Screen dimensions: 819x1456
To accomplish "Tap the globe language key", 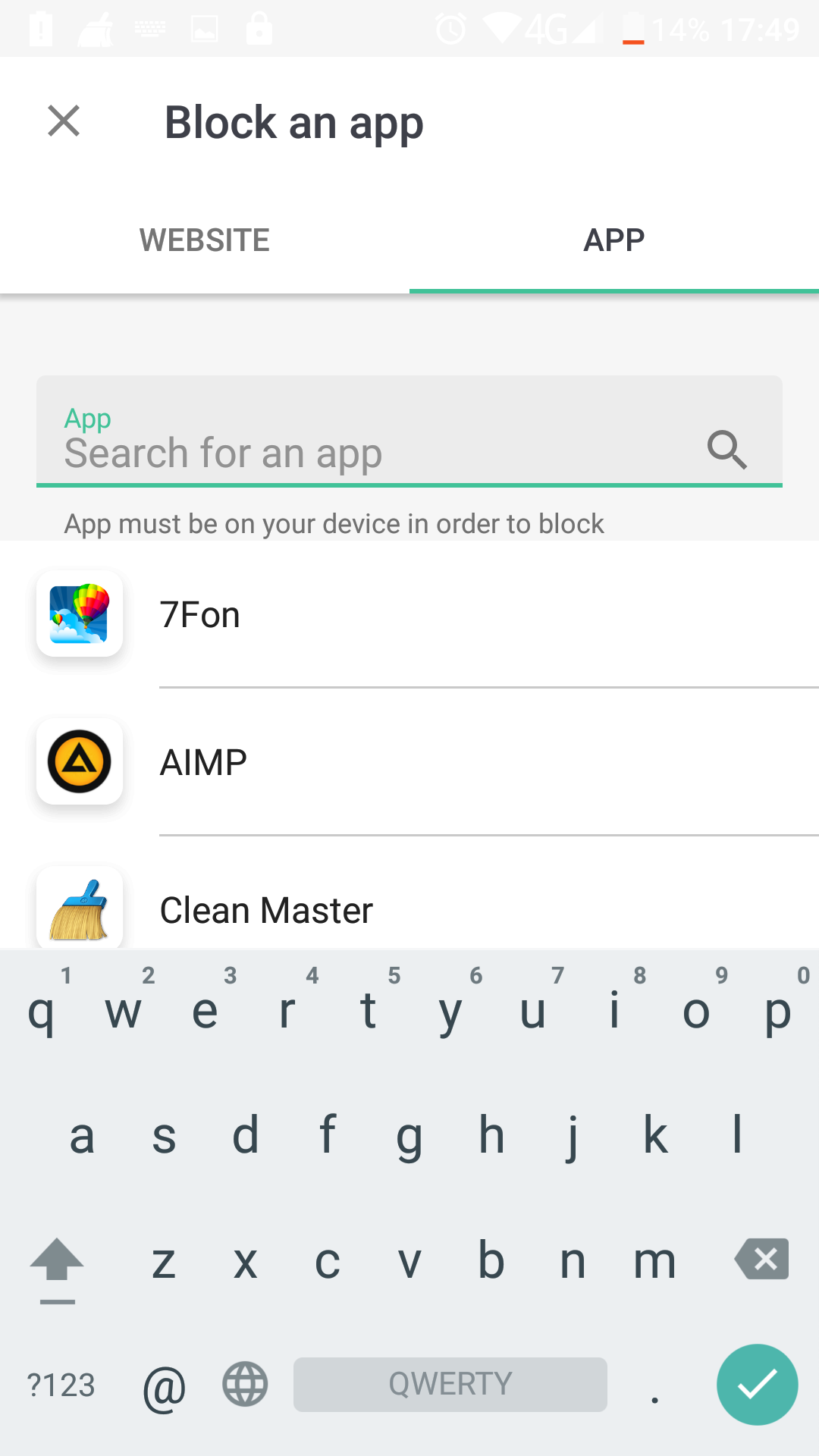I will click(245, 1384).
